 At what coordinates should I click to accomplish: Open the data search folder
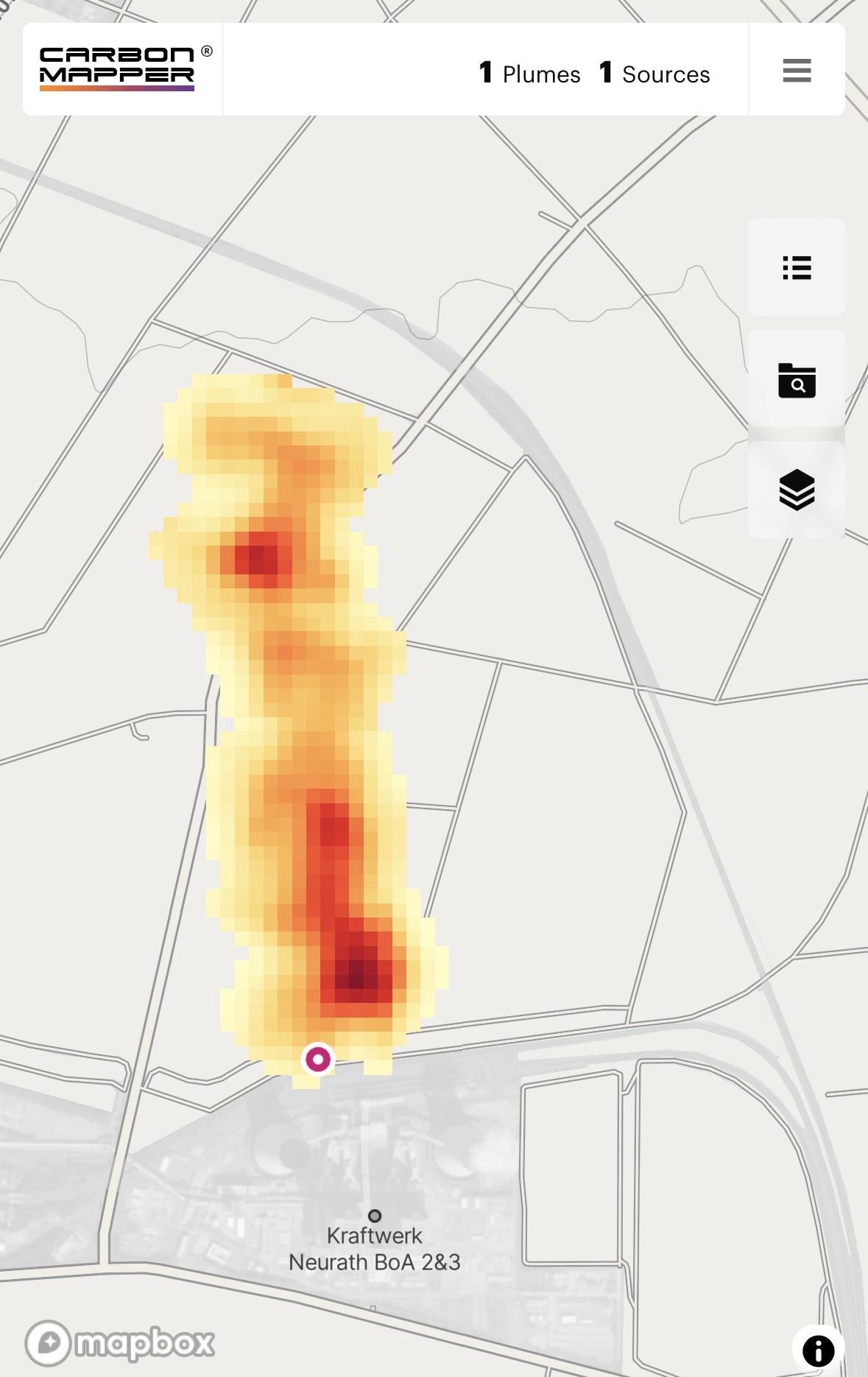point(797,380)
